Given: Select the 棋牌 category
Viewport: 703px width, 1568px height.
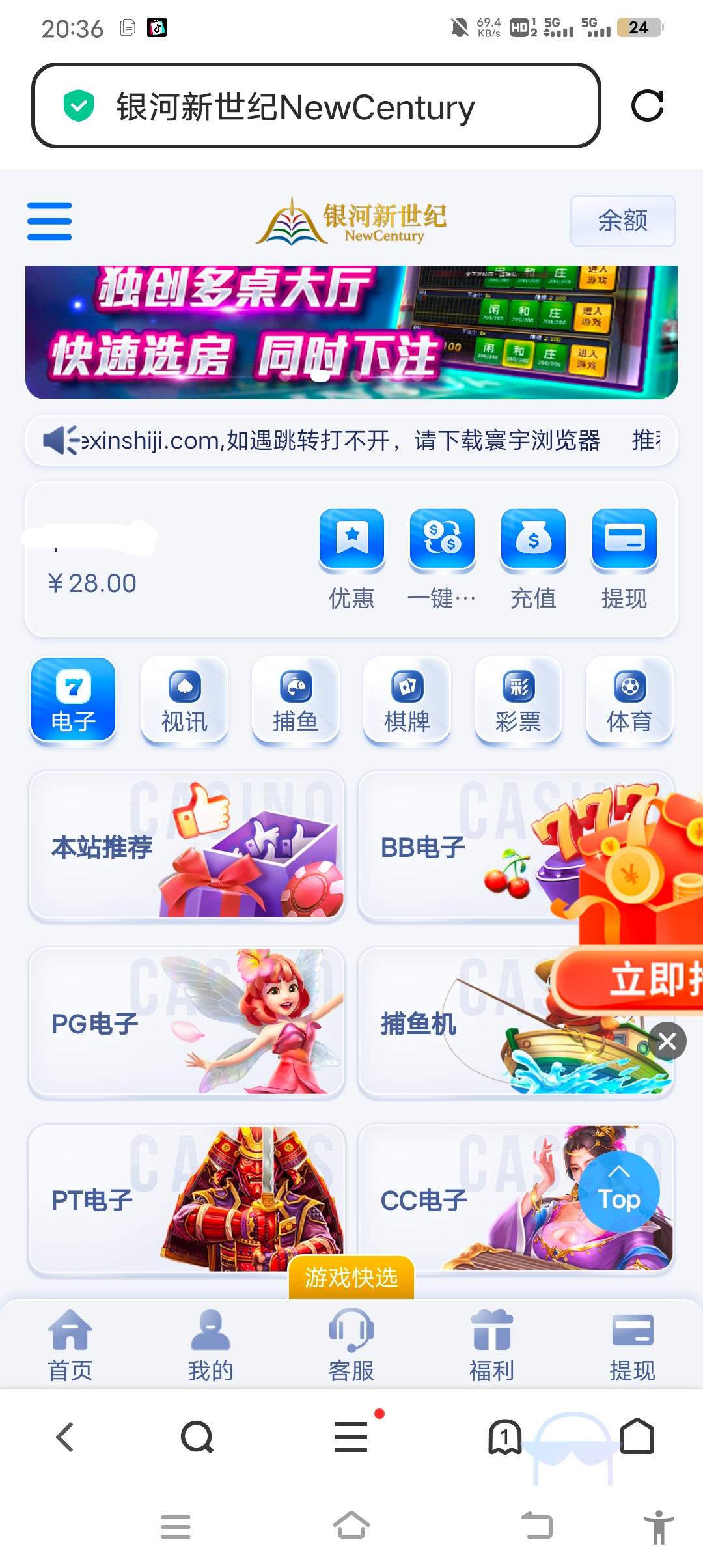Looking at the screenshot, I should (407, 700).
